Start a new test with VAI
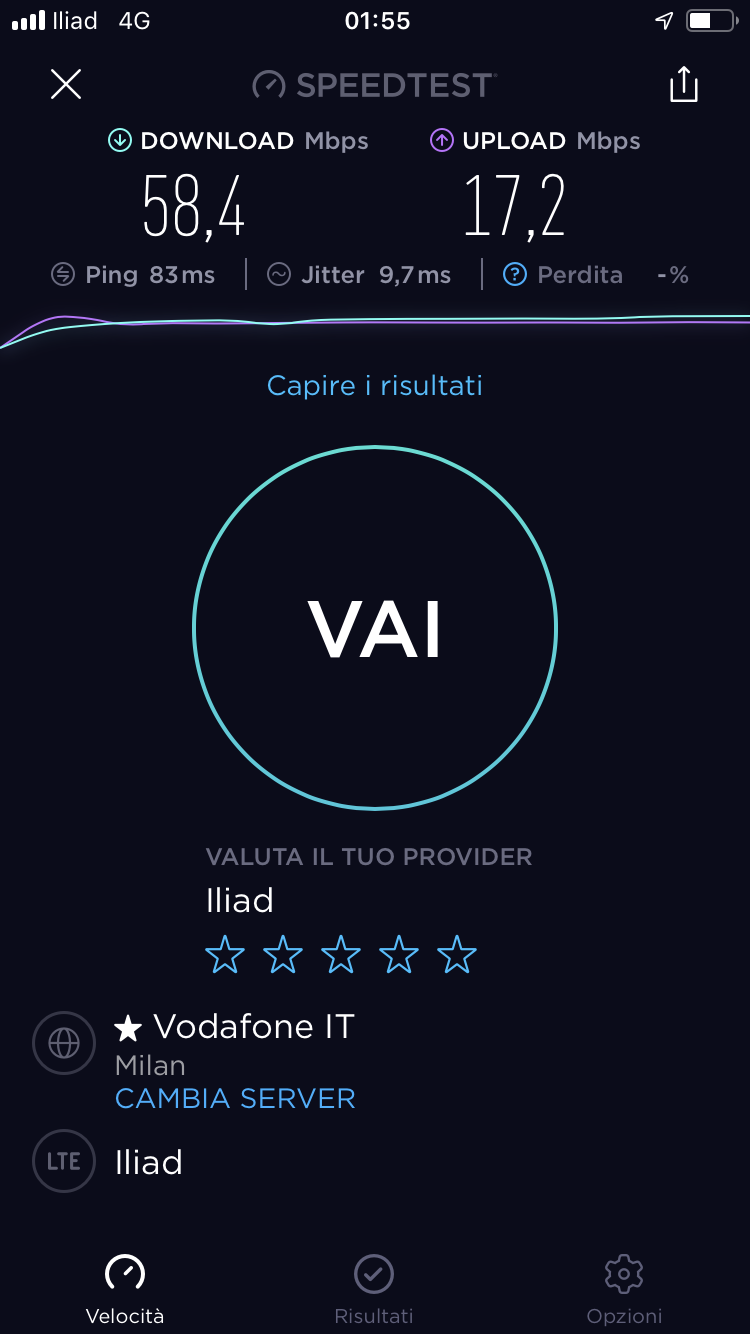 (375, 628)
